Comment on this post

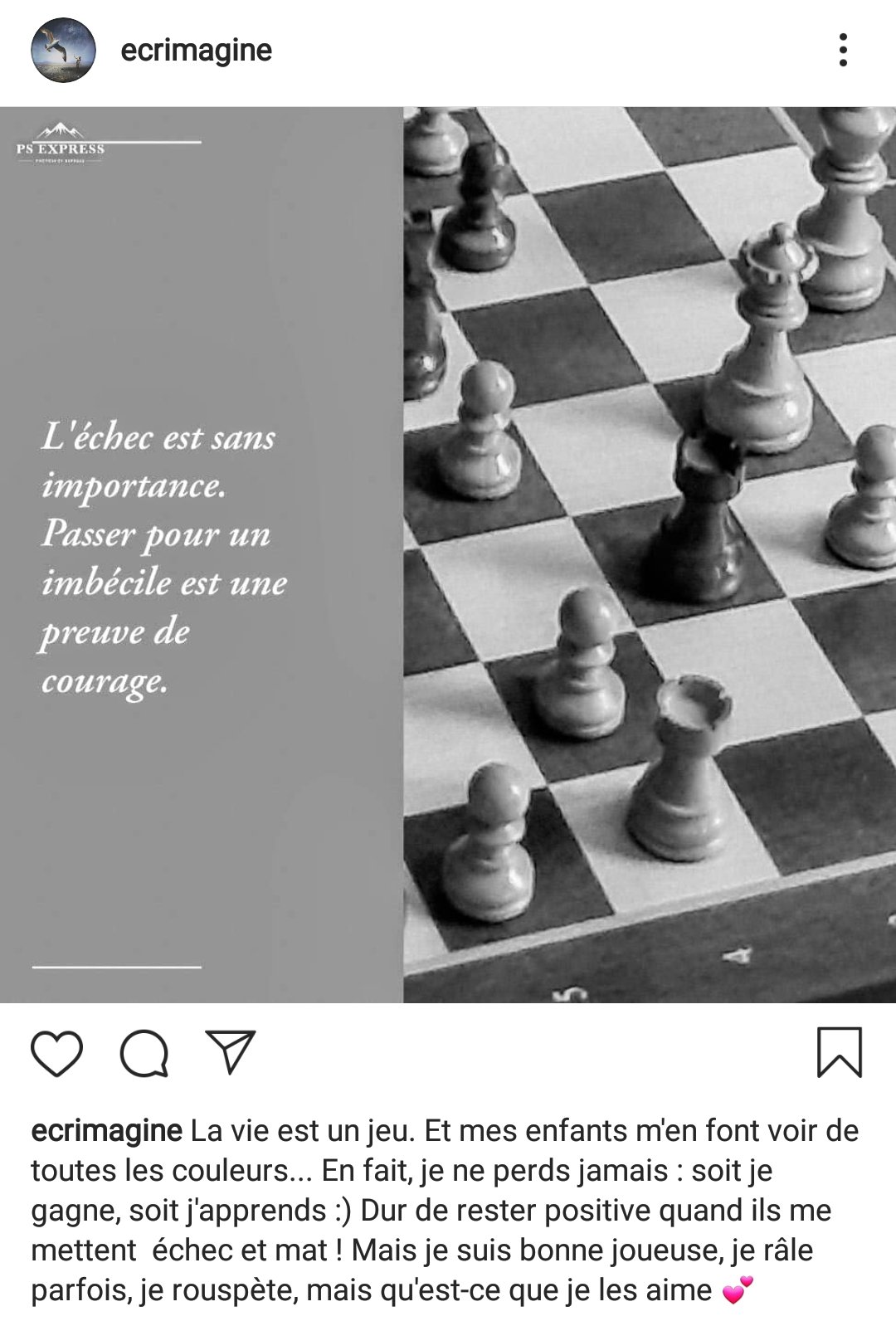tap(144, 1054)
